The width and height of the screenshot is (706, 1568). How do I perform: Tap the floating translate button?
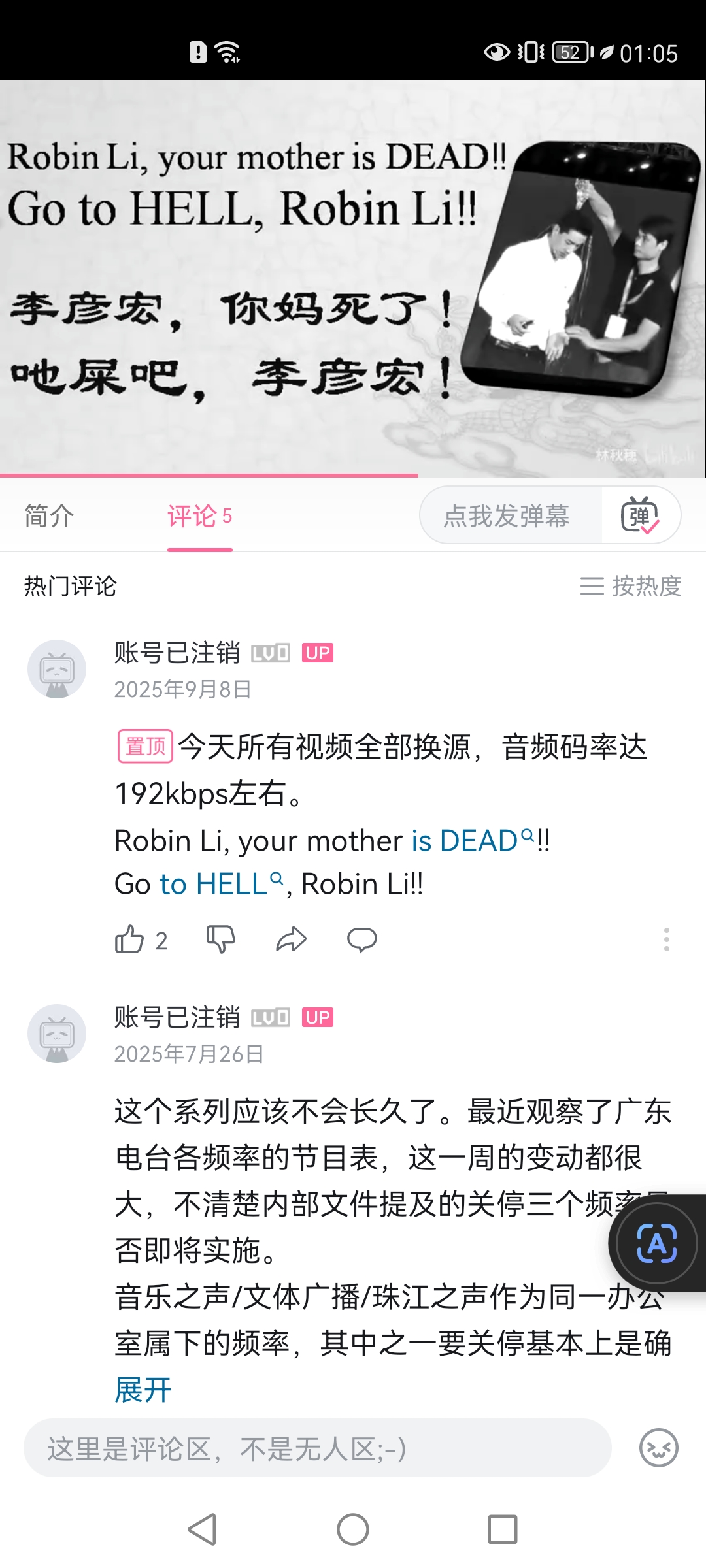657,1243
